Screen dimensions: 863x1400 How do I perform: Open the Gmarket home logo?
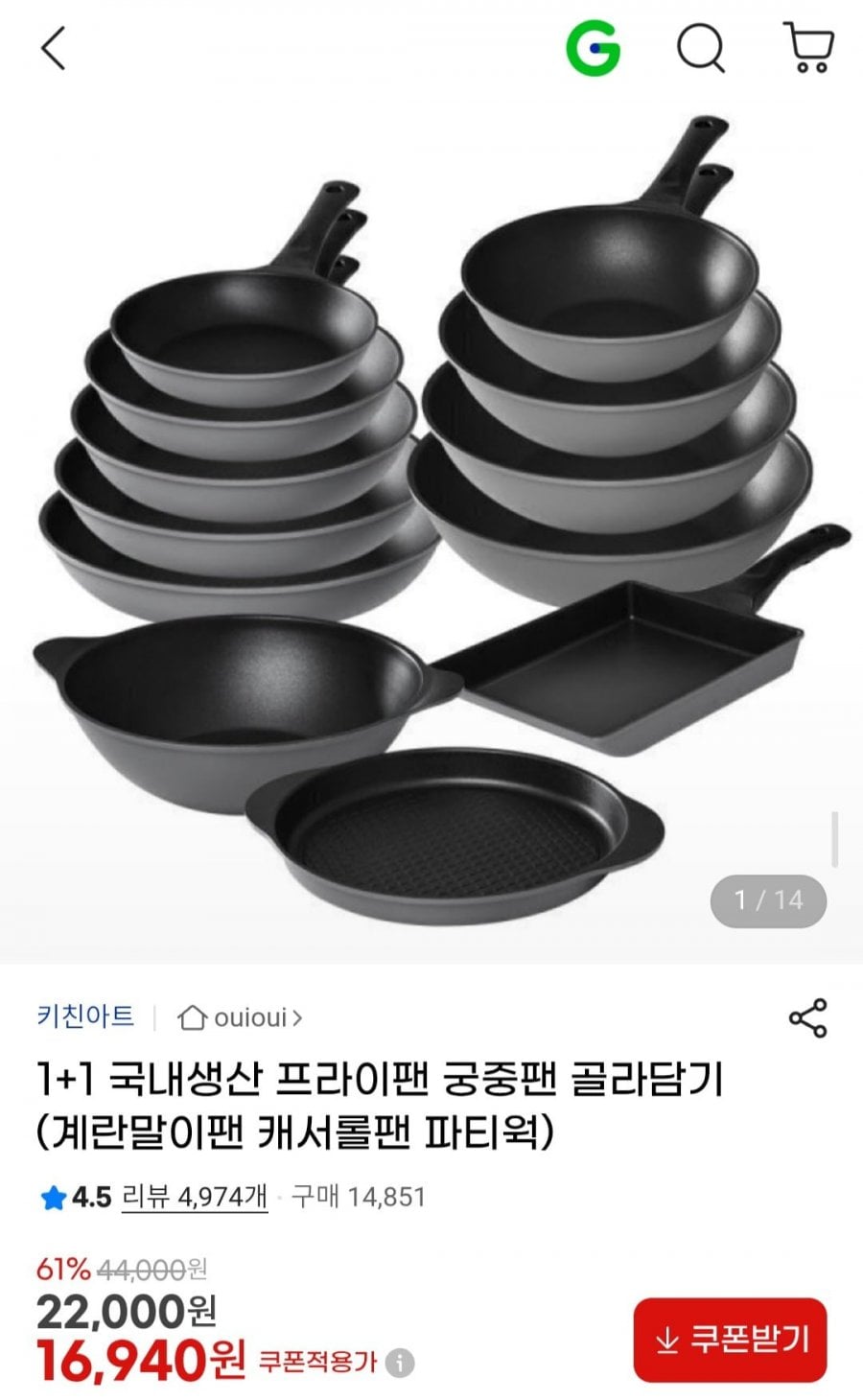coord(593,48)
